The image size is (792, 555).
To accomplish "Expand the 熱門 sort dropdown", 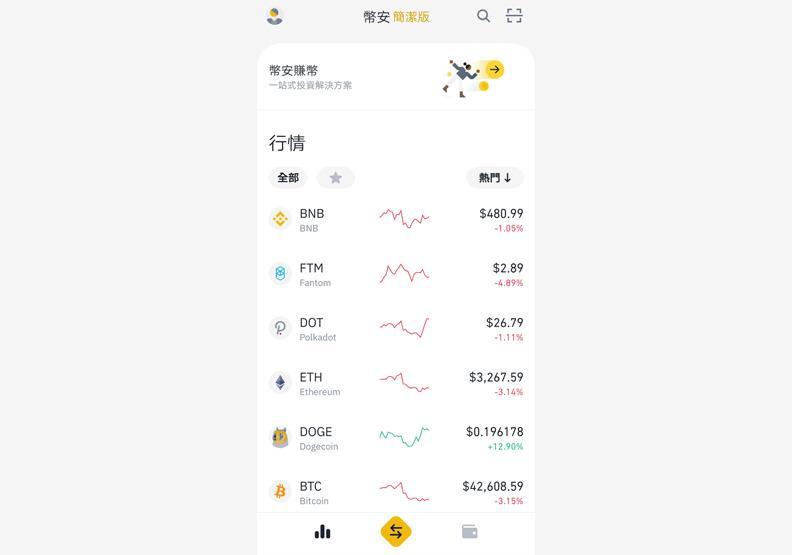I will 494,178.
